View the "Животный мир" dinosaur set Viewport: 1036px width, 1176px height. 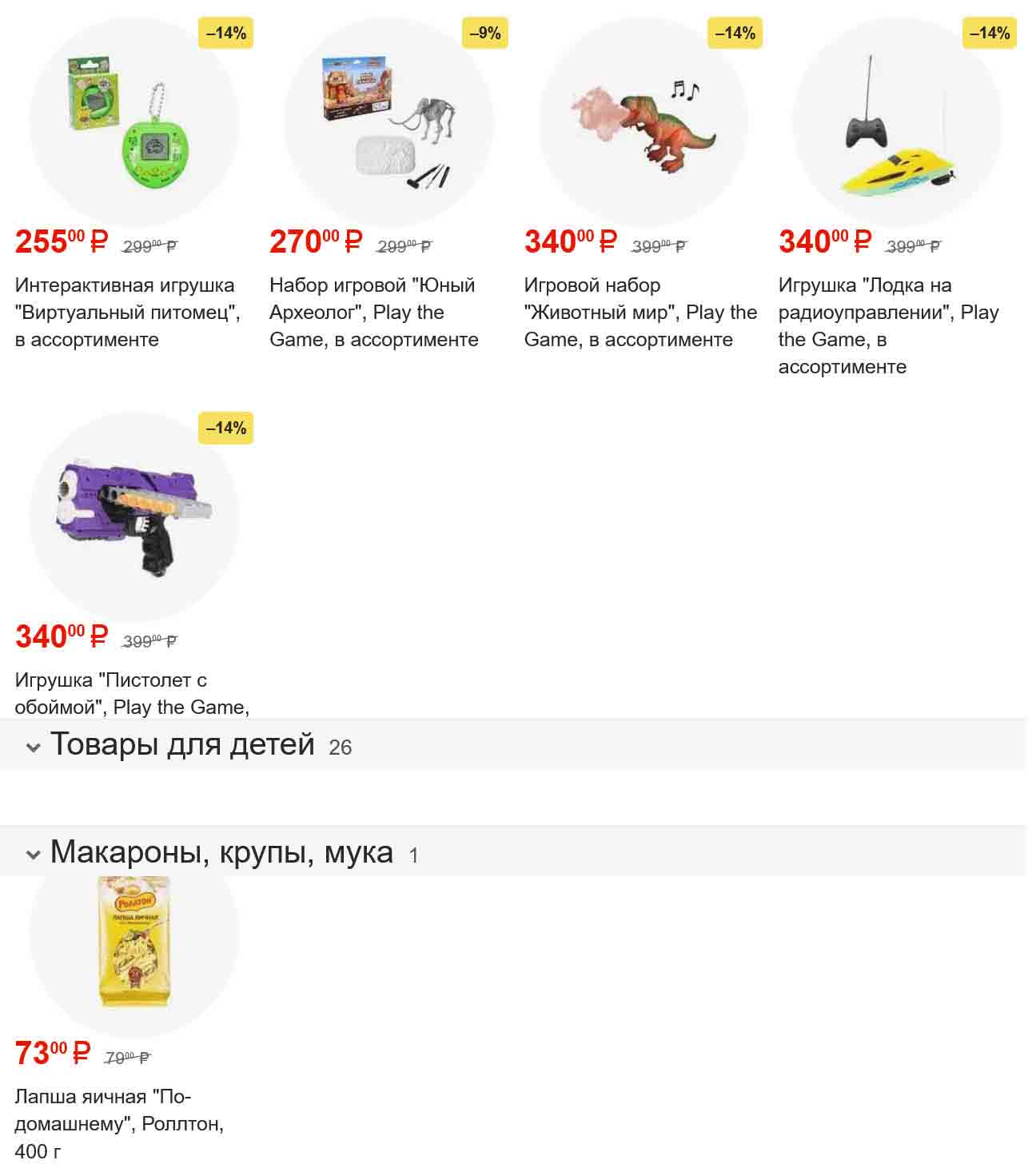point(644,122)
